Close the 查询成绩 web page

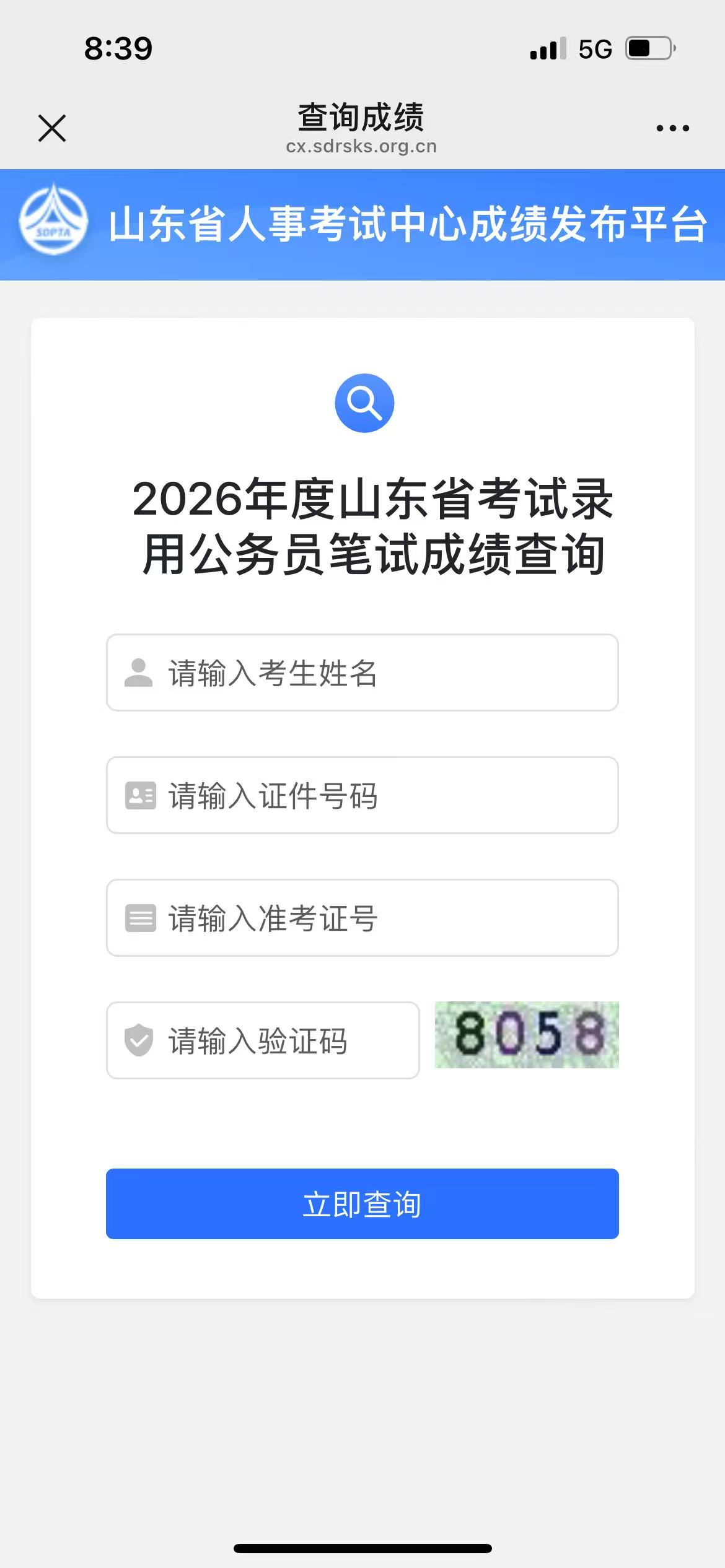pos(52,128)
